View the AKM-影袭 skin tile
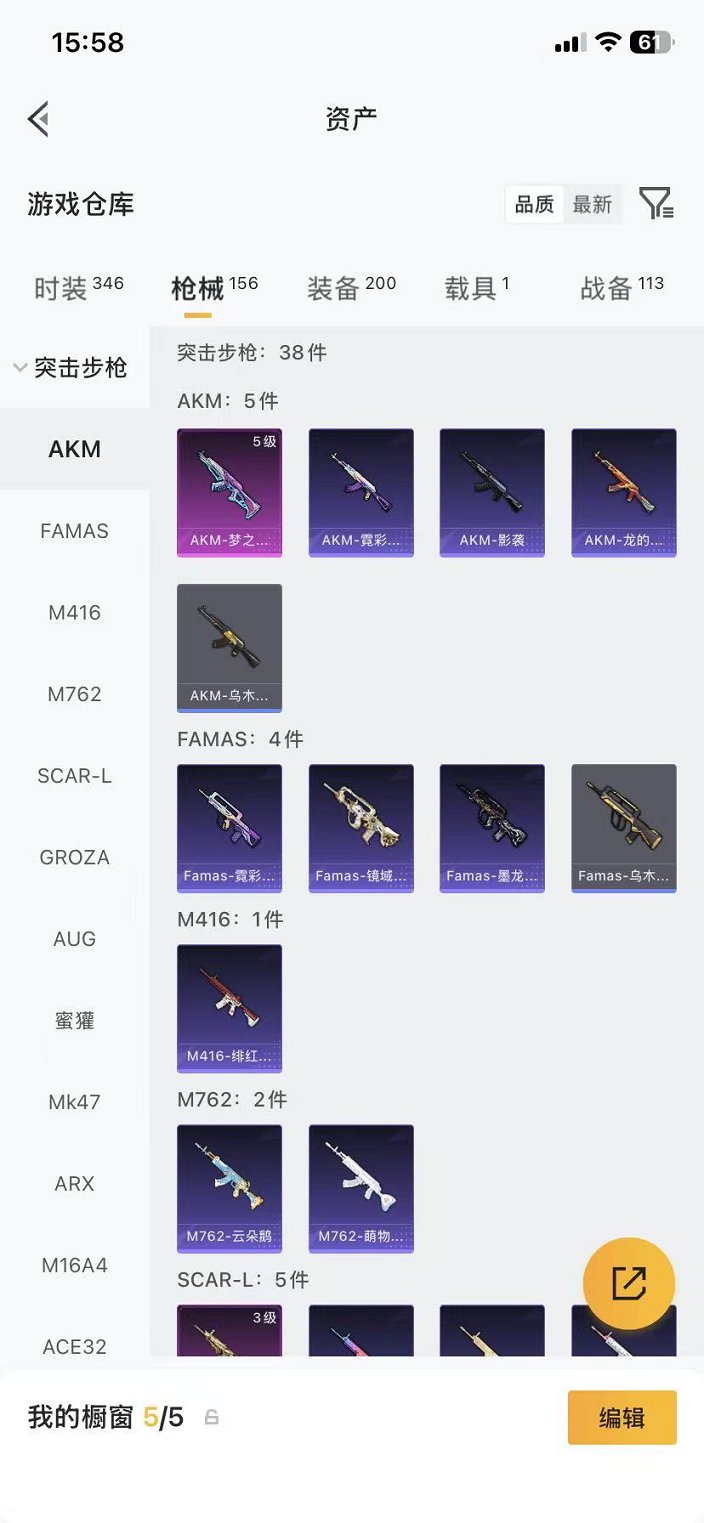This screenshot has height=1523, width=704. [x=492, y=492]
